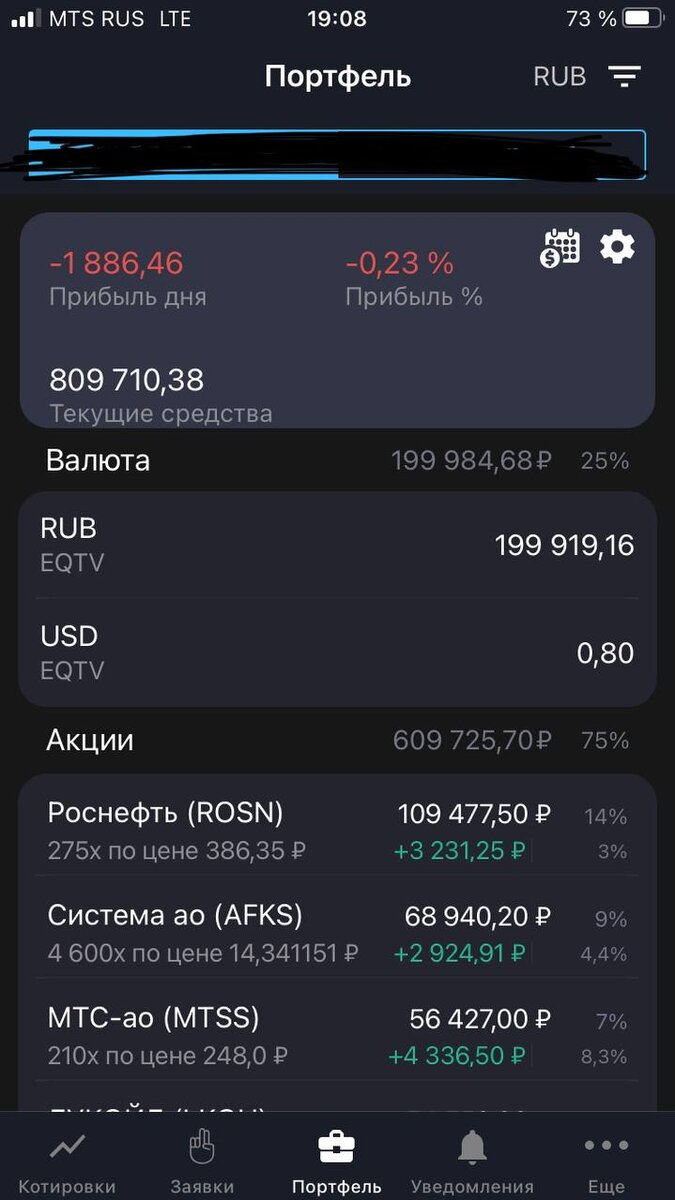Open the calendar with dollar icon
Image resolution: width=675 pixels, height=1200 pixels.
(x=560, y=247)
